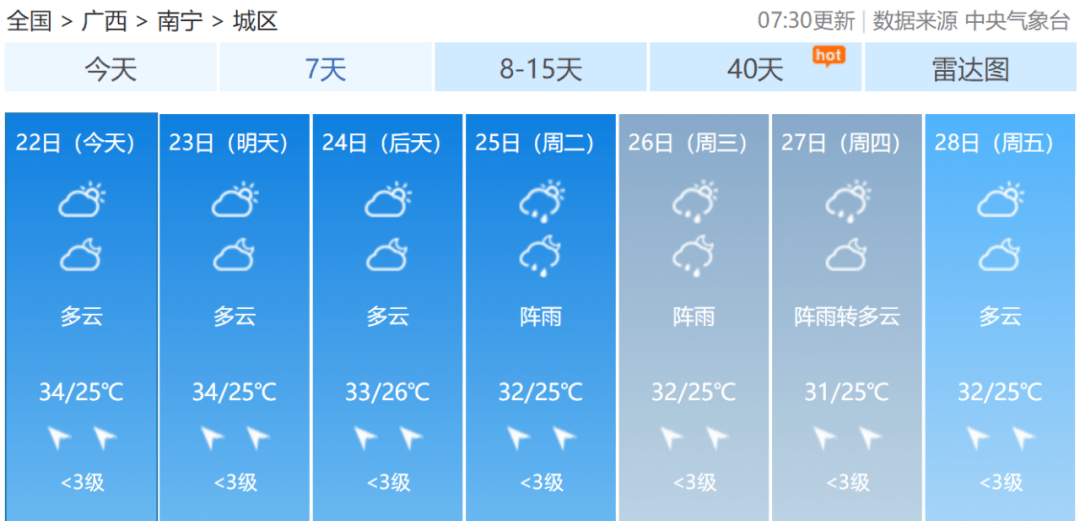Tap the 南宁 breadcrumb link
The height and width of the screenshot is (521, 1080).
click(x=180, y=21)
